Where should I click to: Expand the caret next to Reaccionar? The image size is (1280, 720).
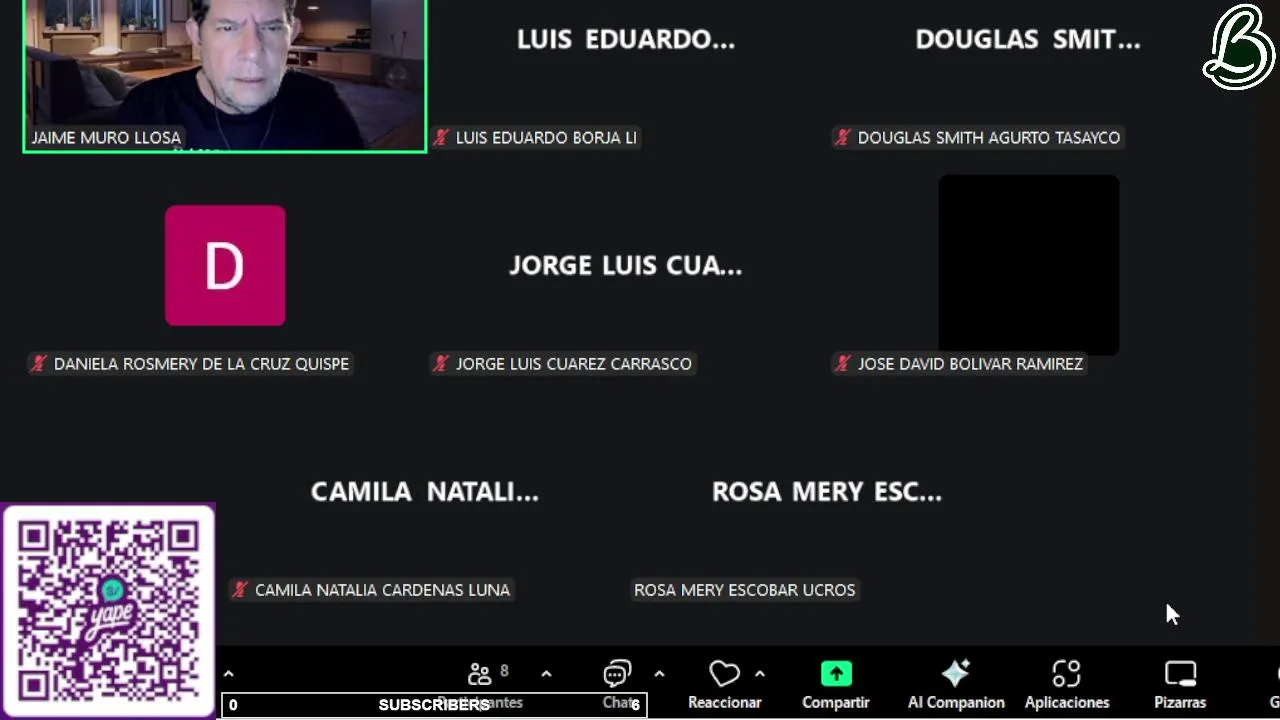pos(760,674)
